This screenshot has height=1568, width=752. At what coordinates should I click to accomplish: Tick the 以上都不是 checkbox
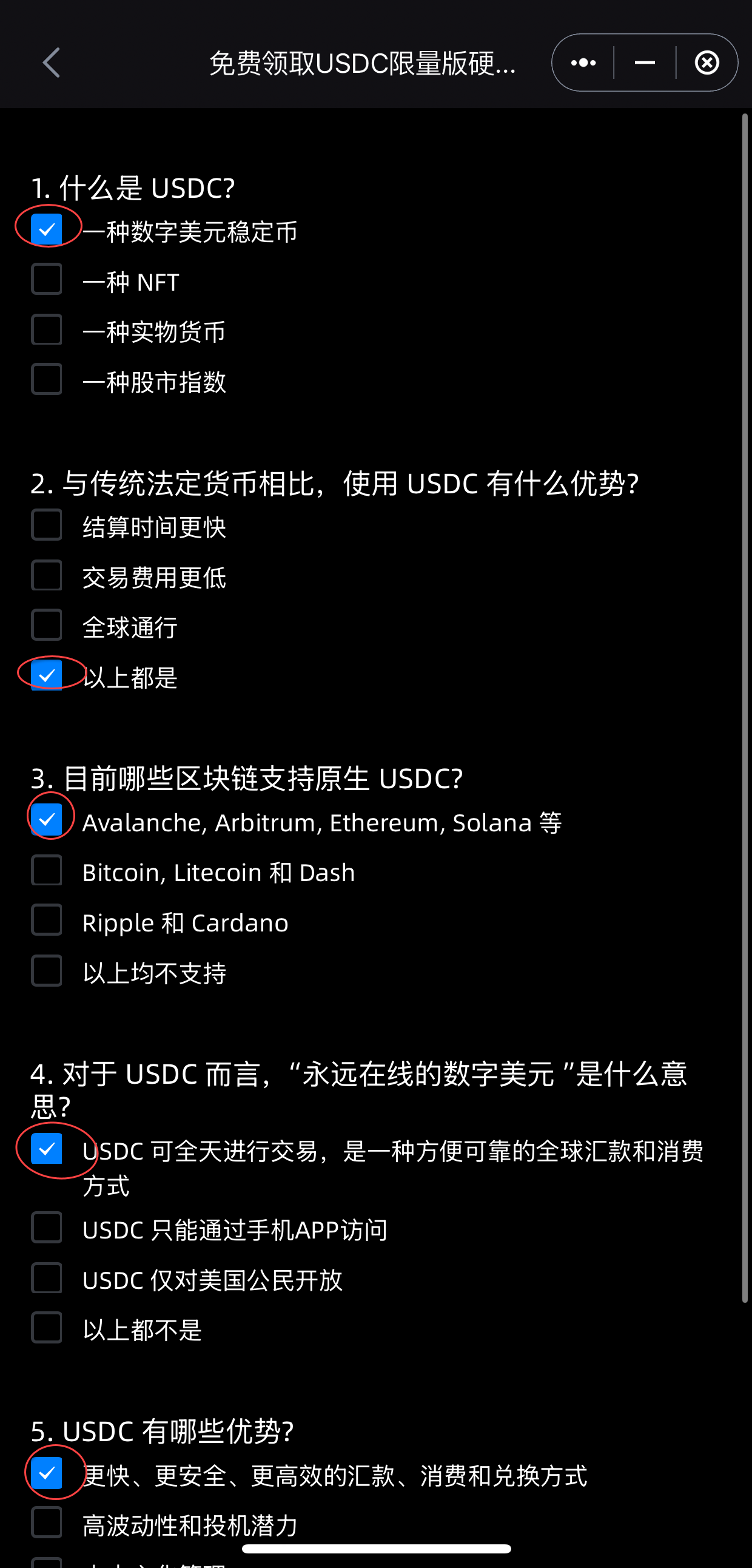[x=47, y=1328]
